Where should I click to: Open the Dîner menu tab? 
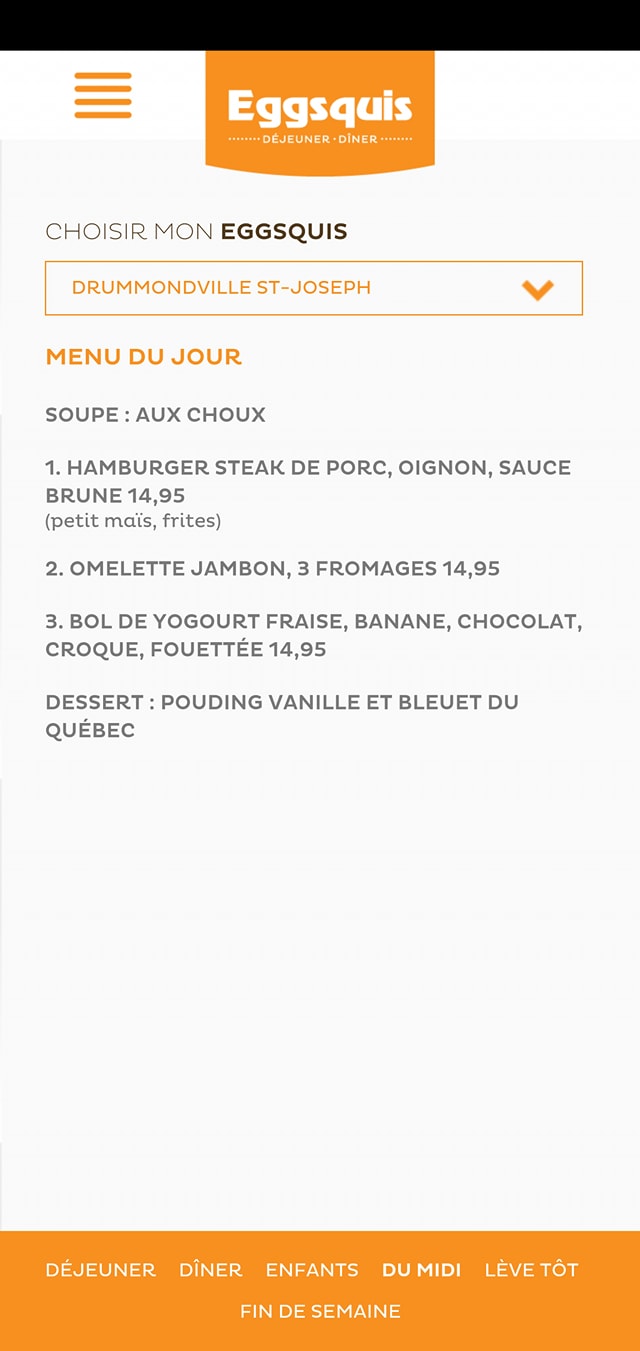tap(210, 1270)
